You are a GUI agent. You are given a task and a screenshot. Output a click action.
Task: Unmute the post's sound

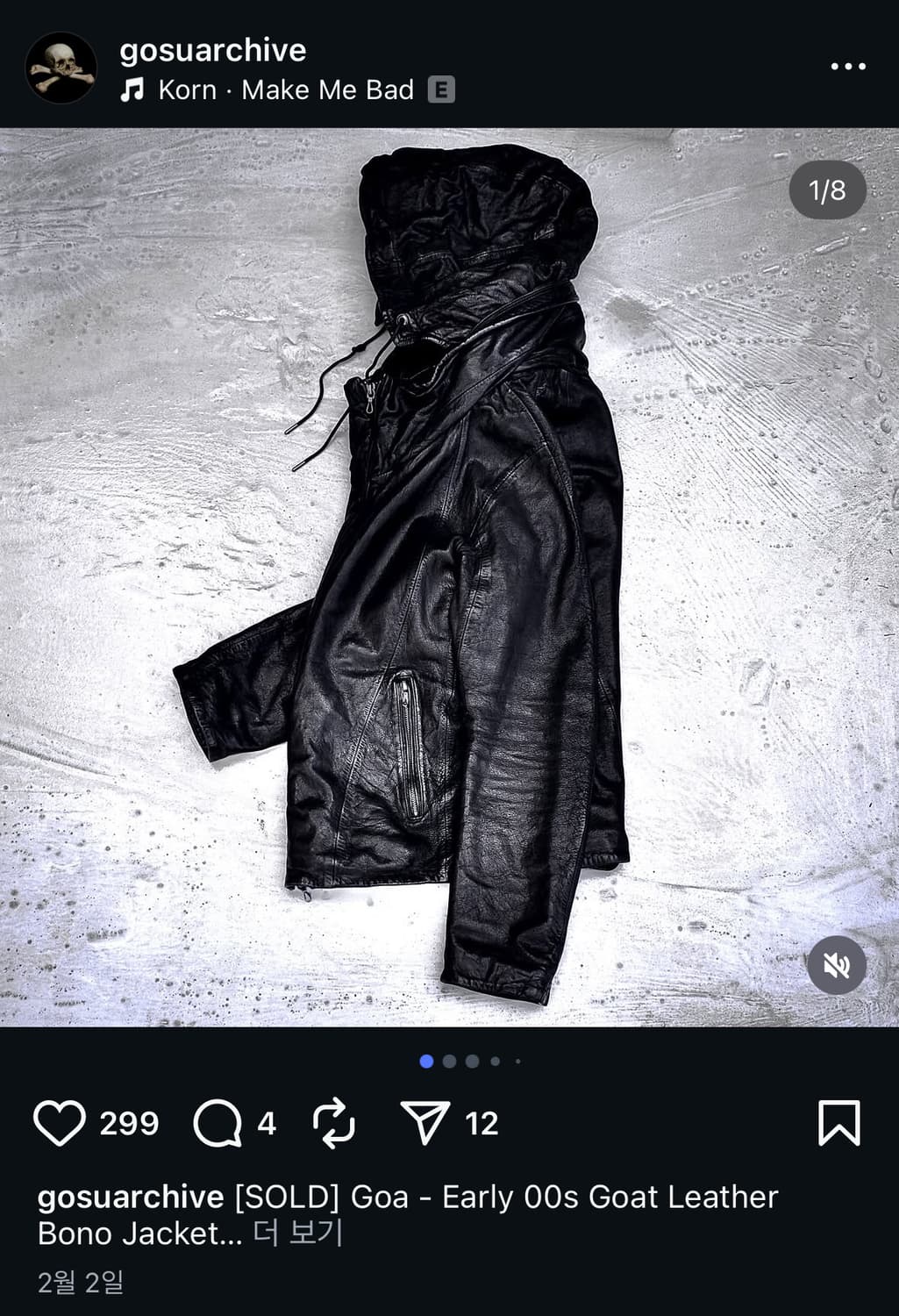pos(837,965)
